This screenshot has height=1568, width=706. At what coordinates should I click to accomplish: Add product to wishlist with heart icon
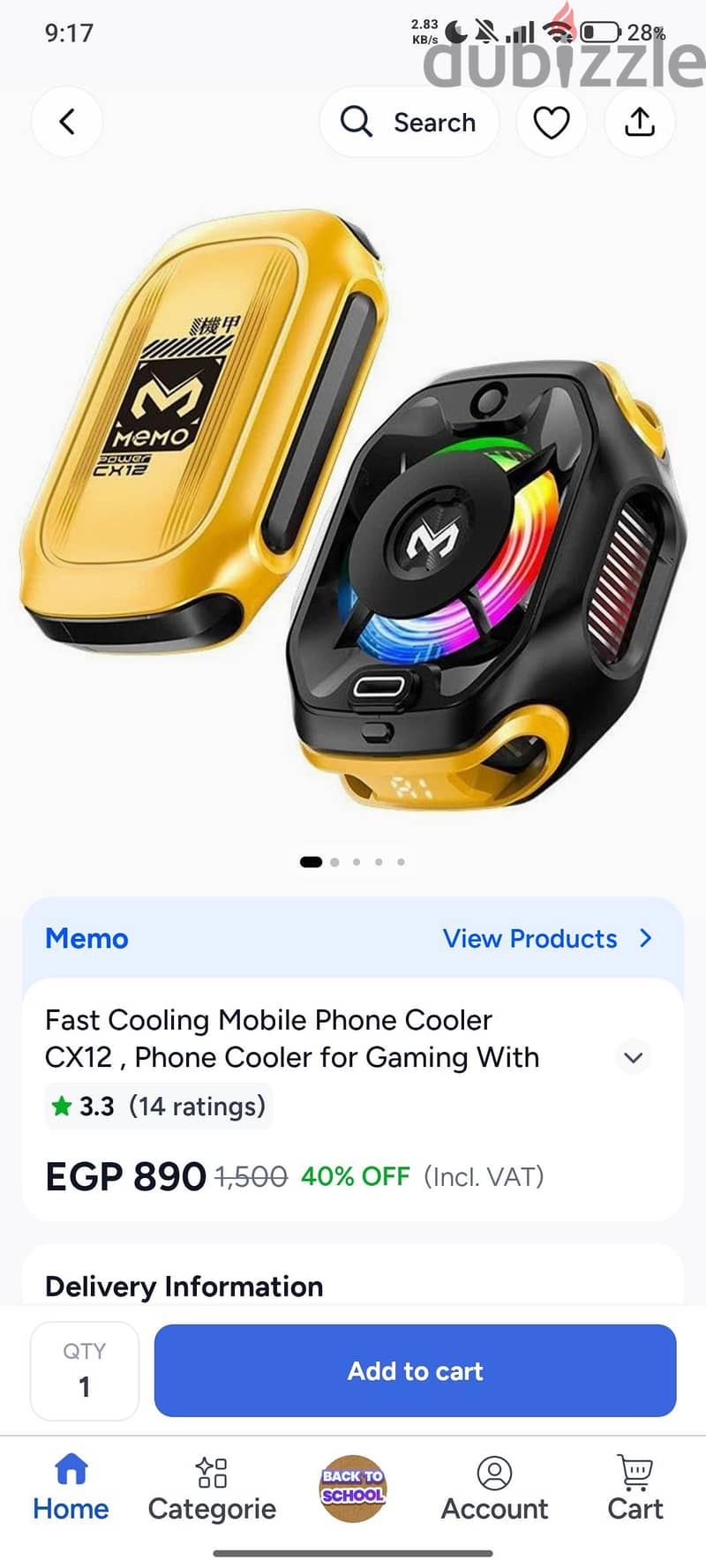coord(552,122)
